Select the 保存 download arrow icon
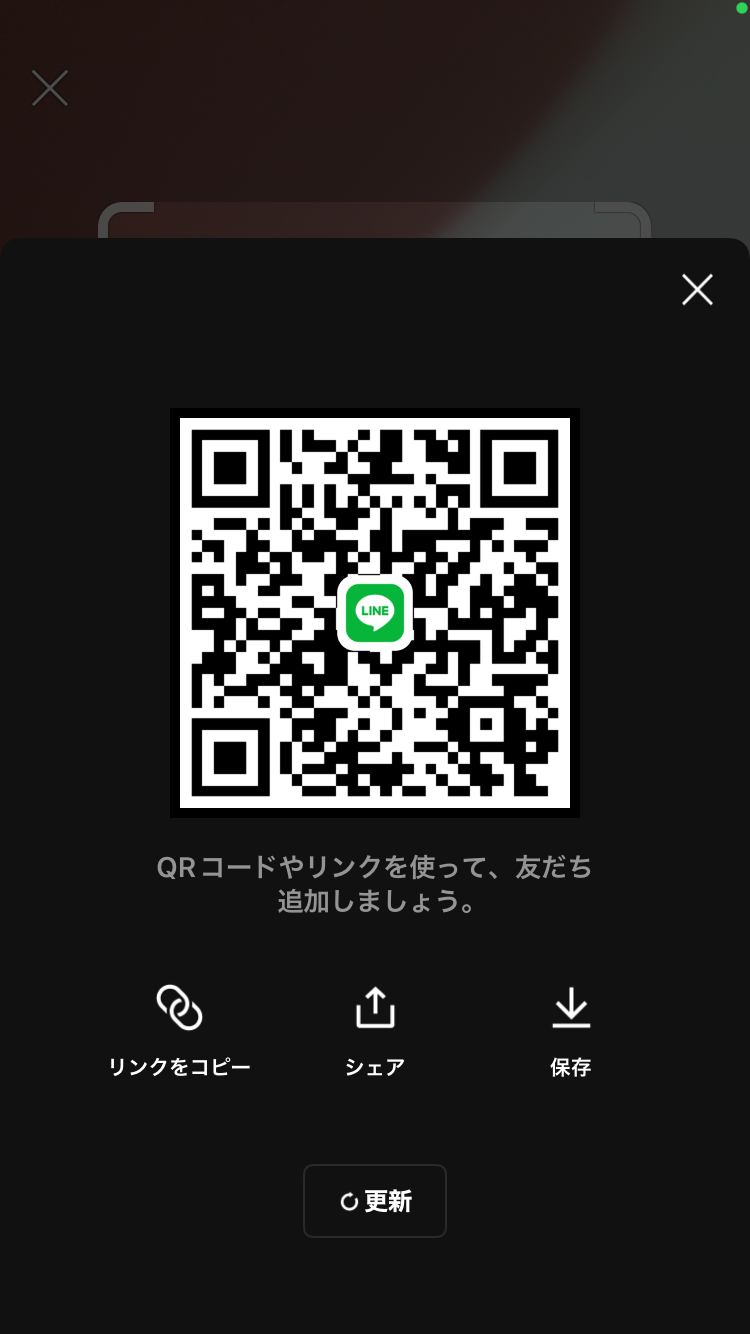The image size is (750, 1334). 570,1007
